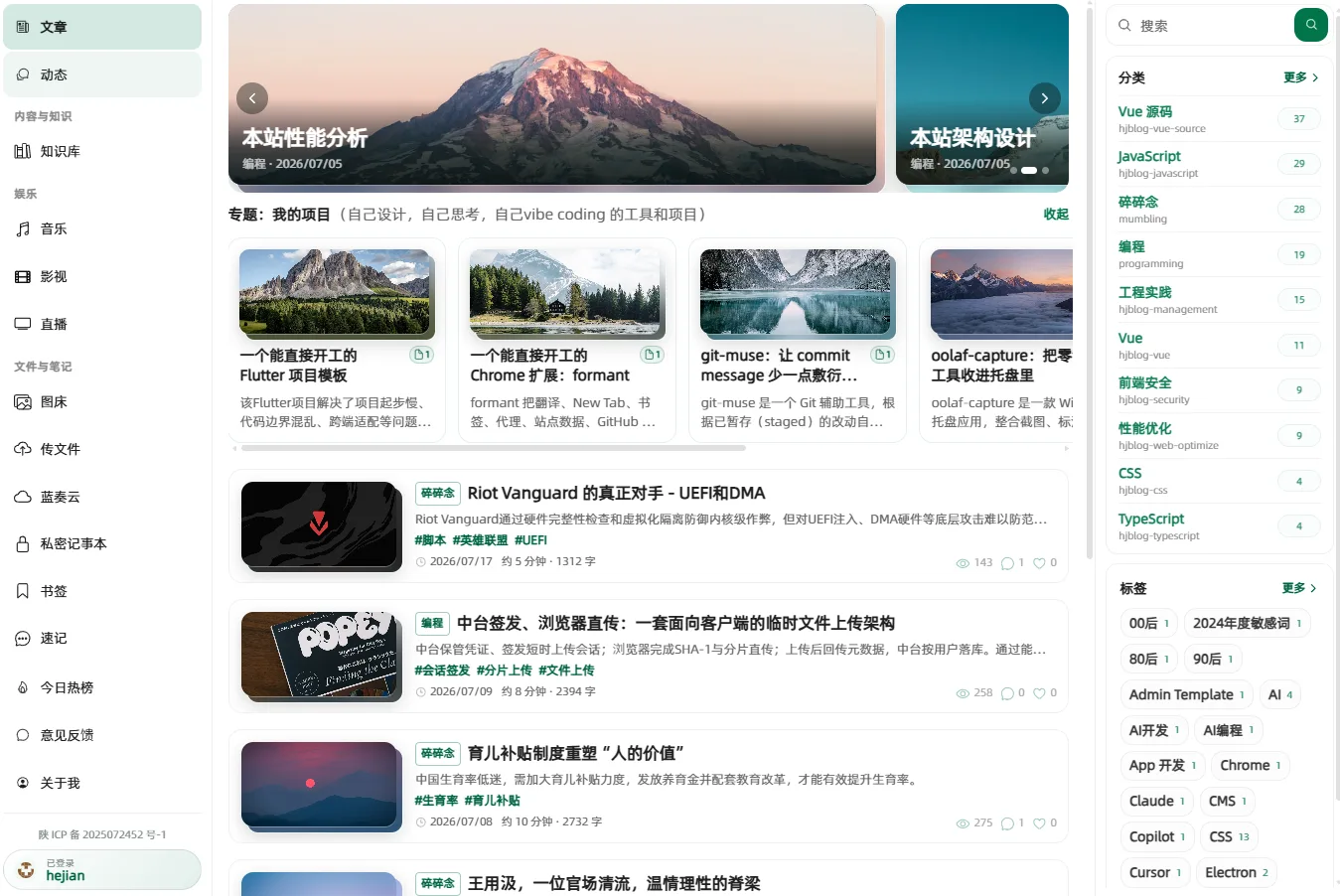Image resolution: width=1340 pixels, height=896 pixels.
Task: Open the Flutter 项目模板 project card
Action: click(x=337, y=340)
